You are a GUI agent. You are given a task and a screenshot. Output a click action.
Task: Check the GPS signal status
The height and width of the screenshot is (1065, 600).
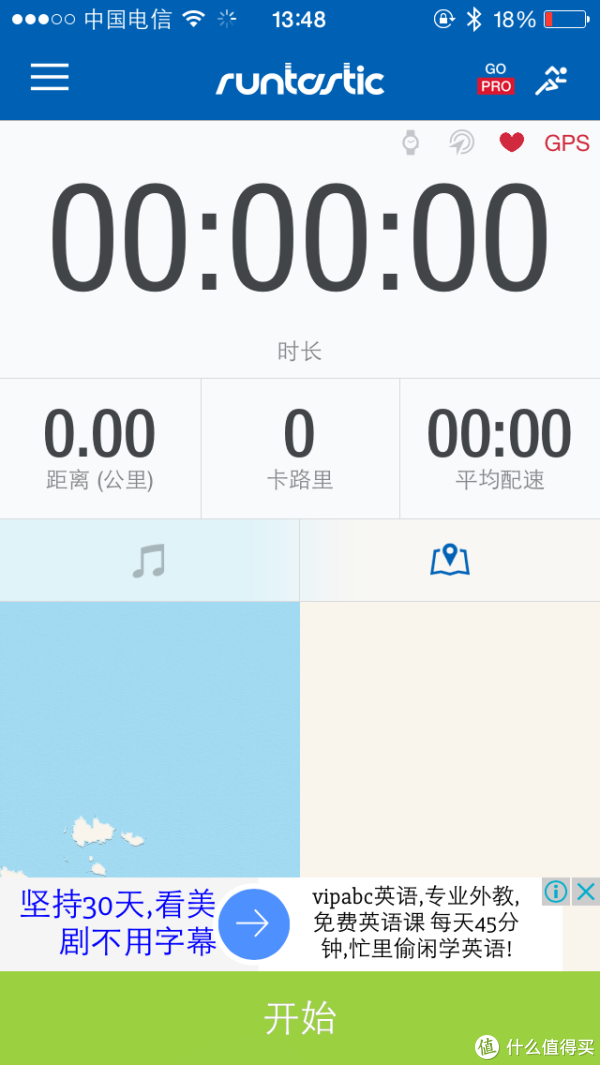(x=566, y=143)
